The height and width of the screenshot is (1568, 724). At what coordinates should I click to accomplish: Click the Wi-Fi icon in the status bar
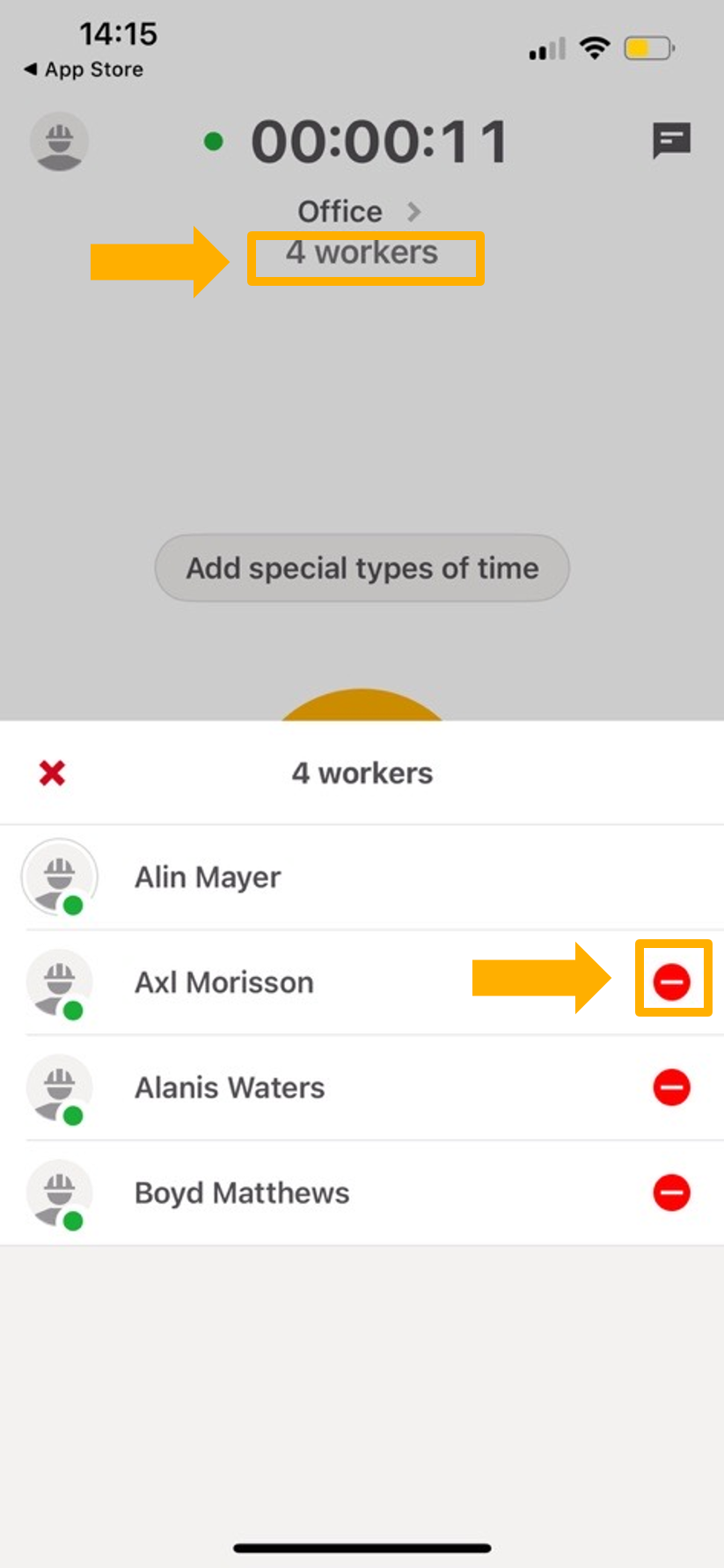595,48
